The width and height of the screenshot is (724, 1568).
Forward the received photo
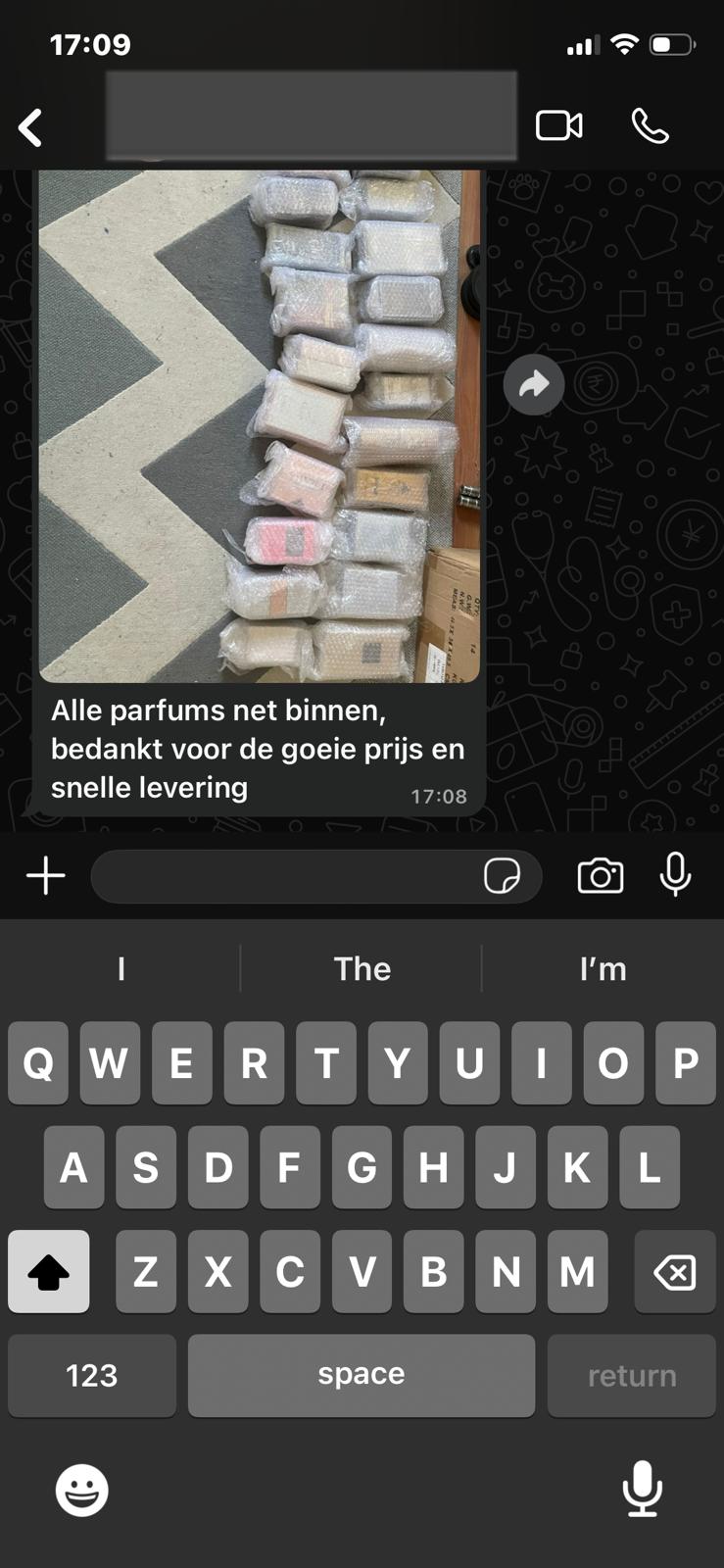pos(533,385)
